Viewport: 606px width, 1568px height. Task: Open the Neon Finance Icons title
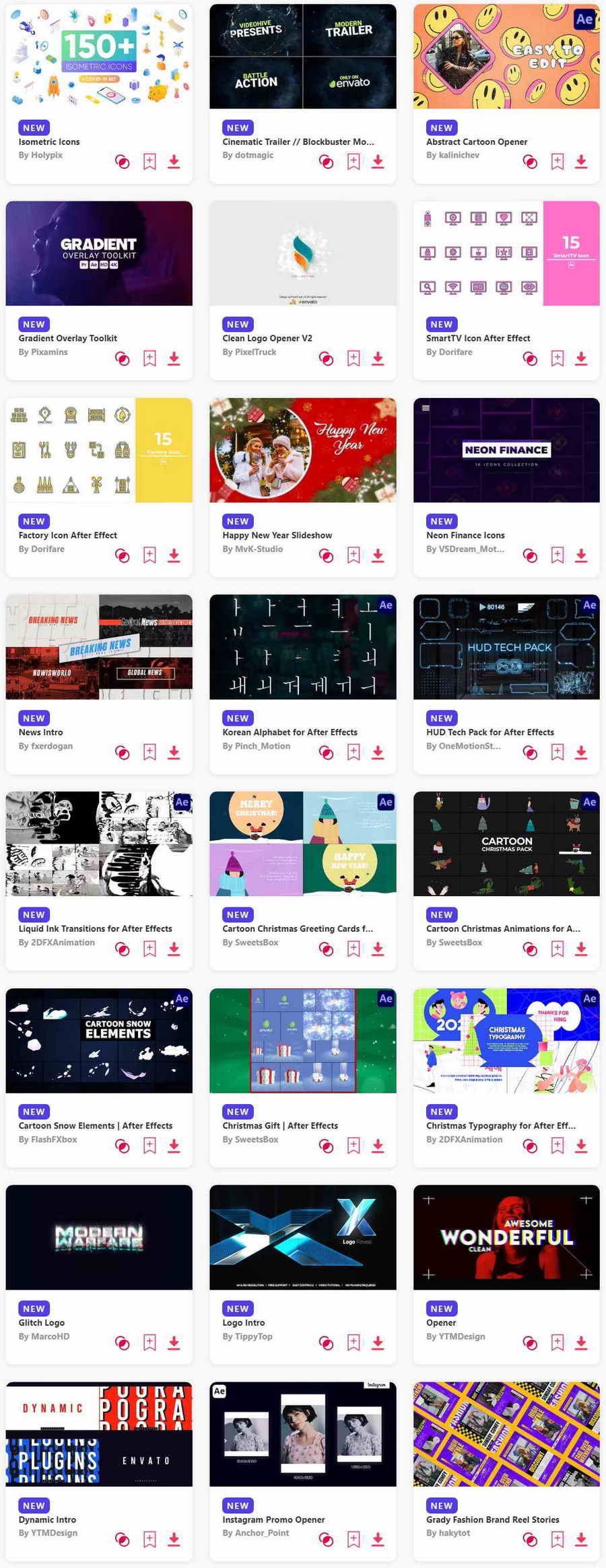[x=465, y=535]
